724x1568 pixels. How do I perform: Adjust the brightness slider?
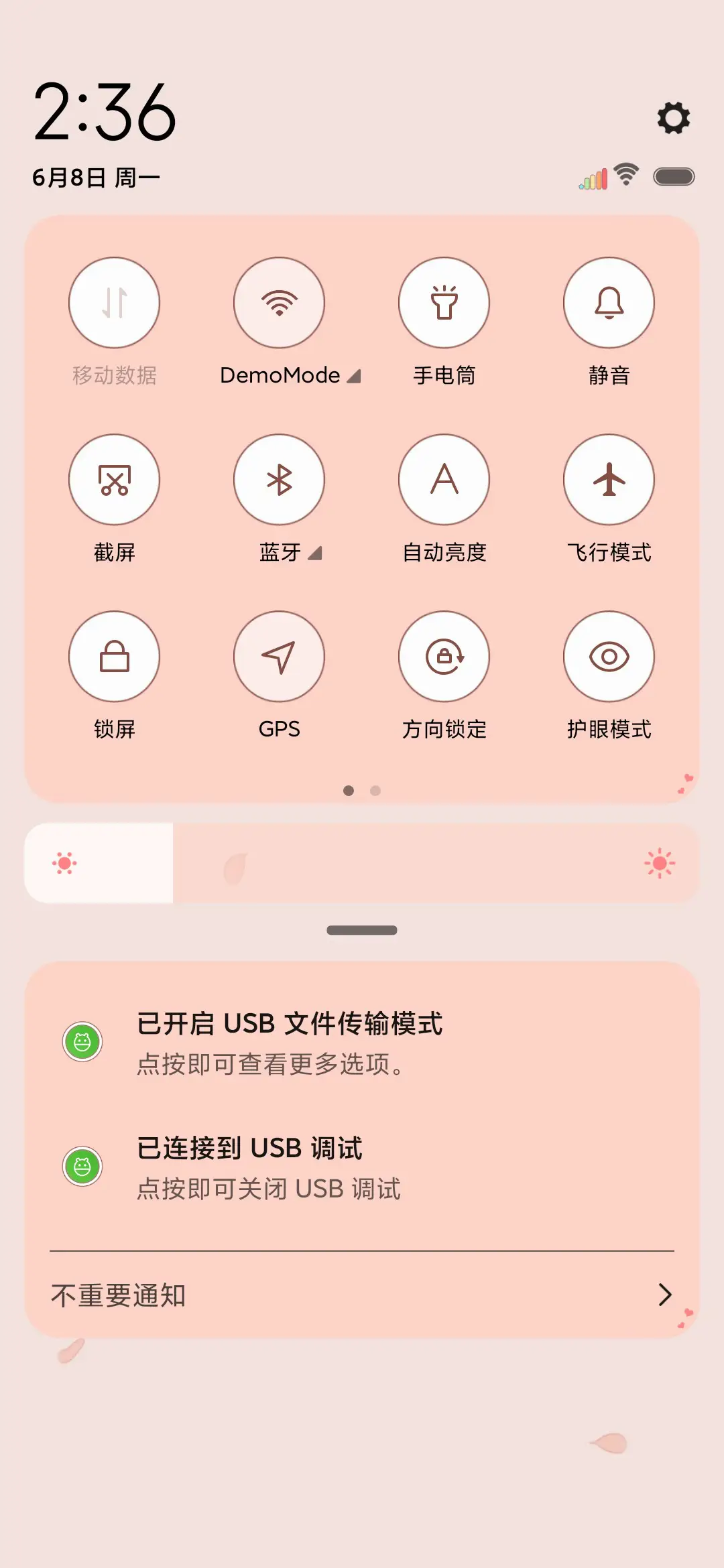[x=362, y=863]
